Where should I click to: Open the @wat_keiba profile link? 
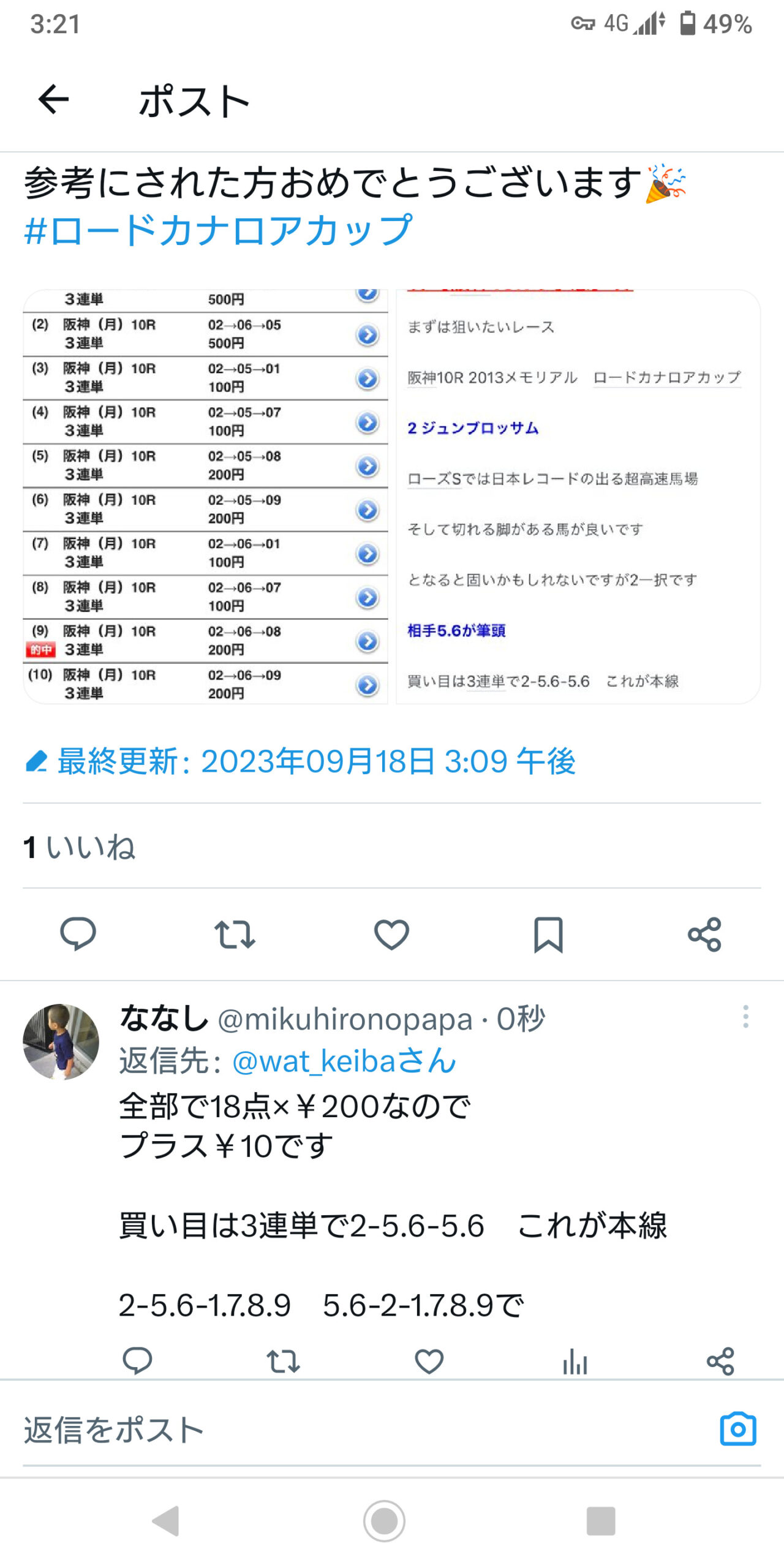[x=344, y=1061]
